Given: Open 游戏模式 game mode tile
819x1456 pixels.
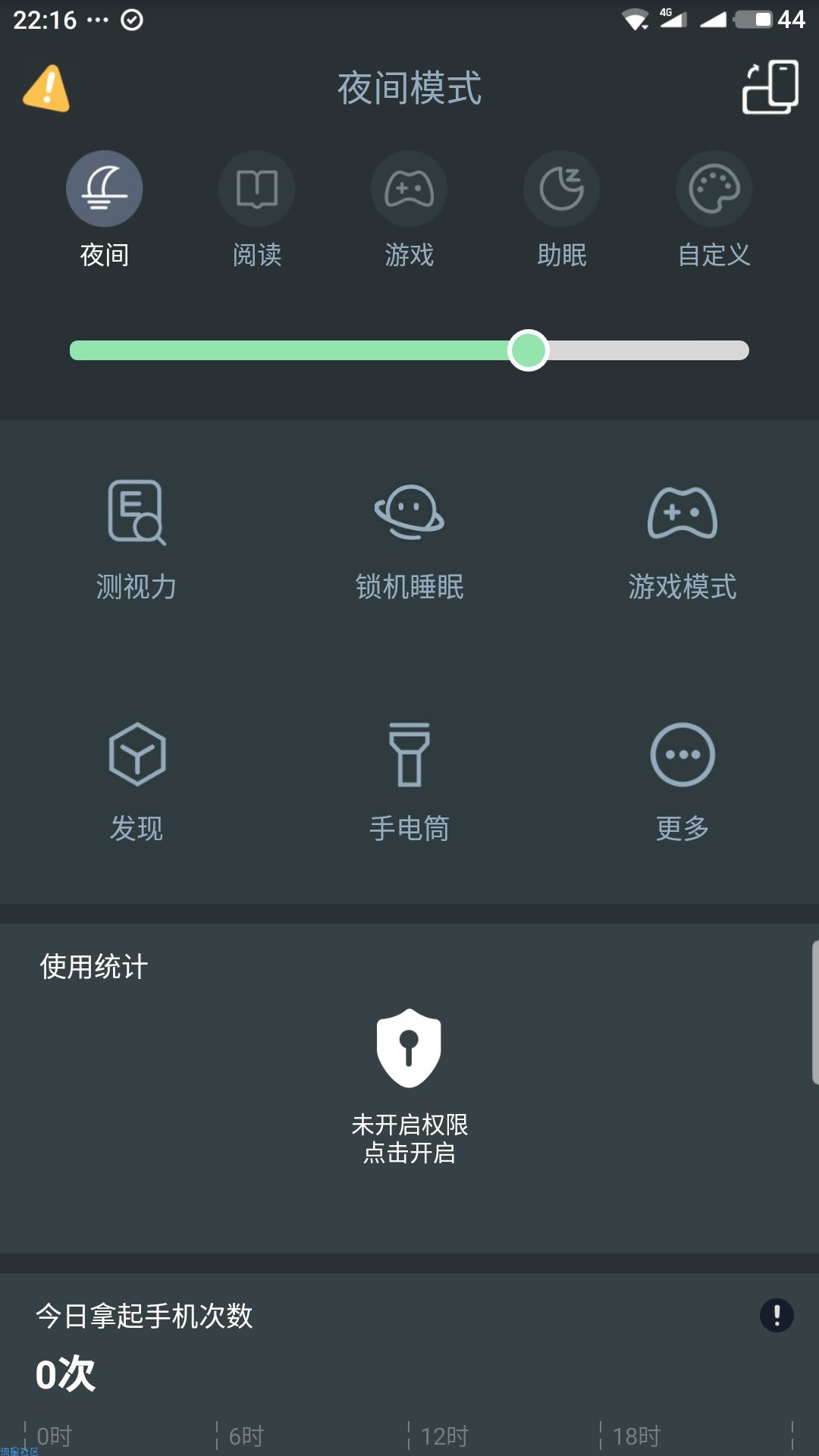Looking at the screenshot, I should click(682, 540).
